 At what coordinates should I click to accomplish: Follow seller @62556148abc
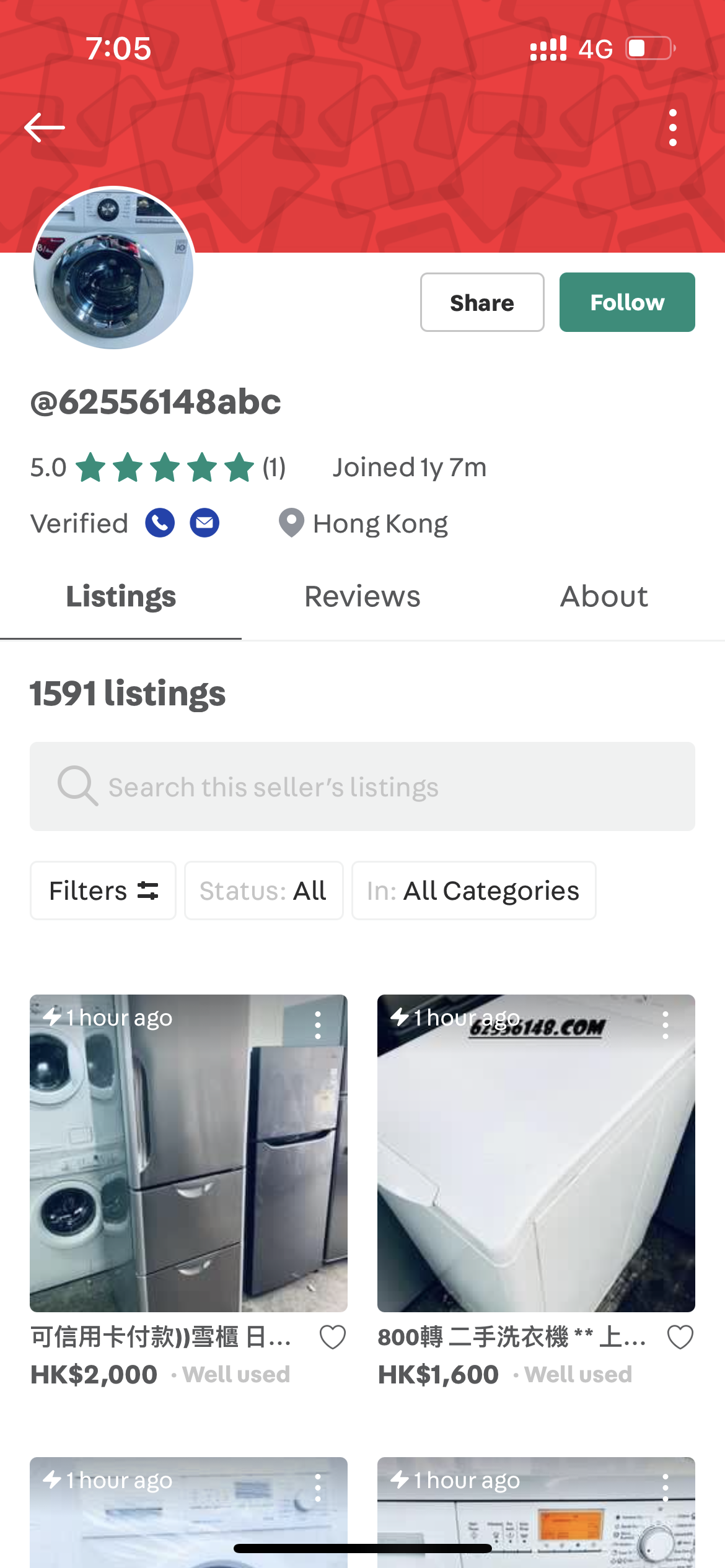pos(627,302)
